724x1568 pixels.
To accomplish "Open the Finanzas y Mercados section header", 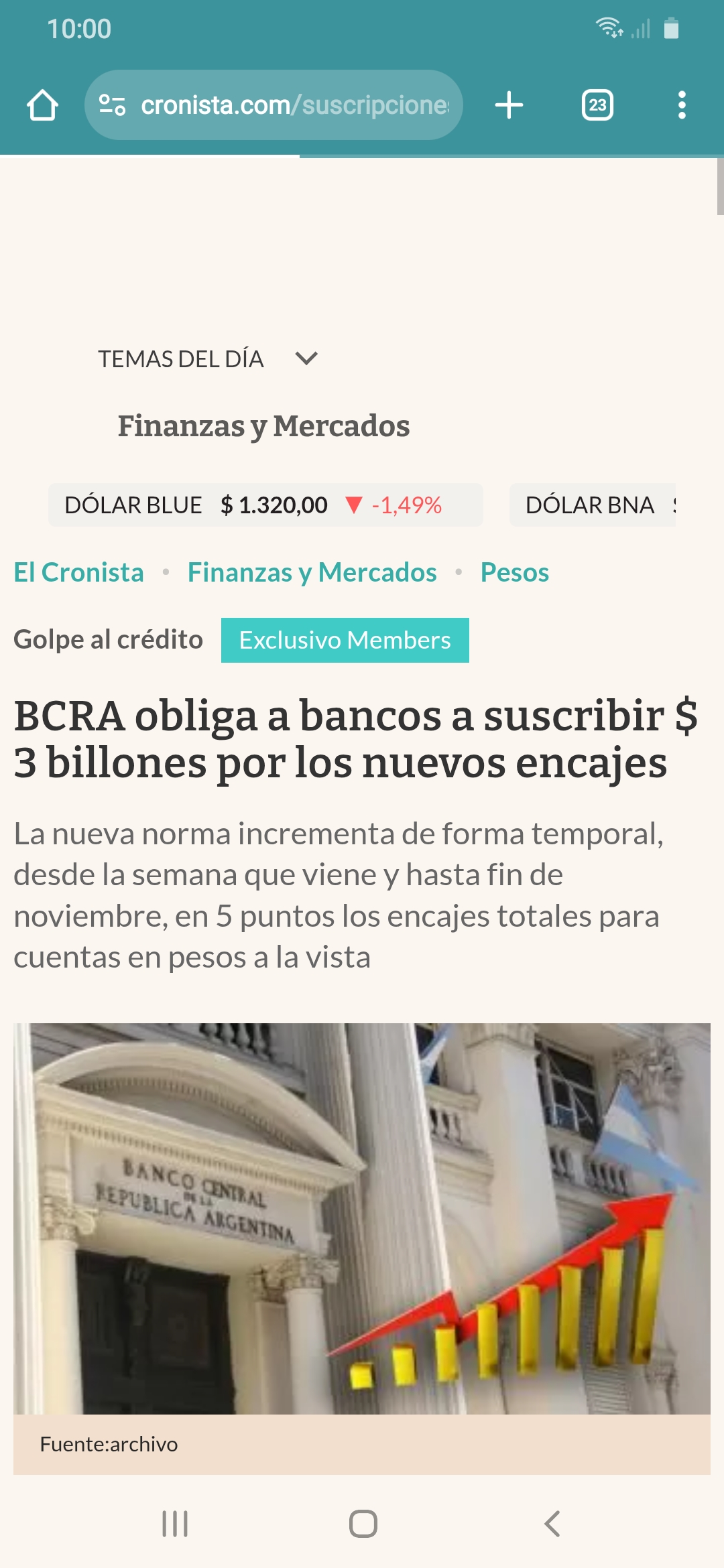I will [263, 426].
